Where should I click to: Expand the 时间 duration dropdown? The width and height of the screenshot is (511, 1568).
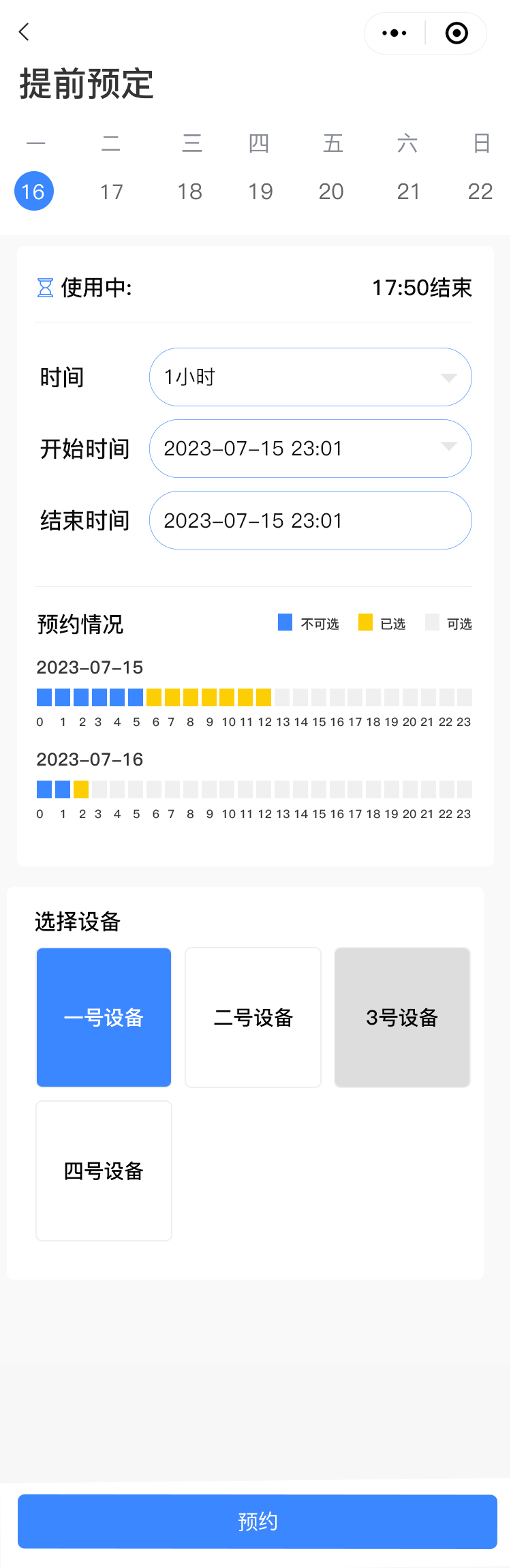coord(310,377)
